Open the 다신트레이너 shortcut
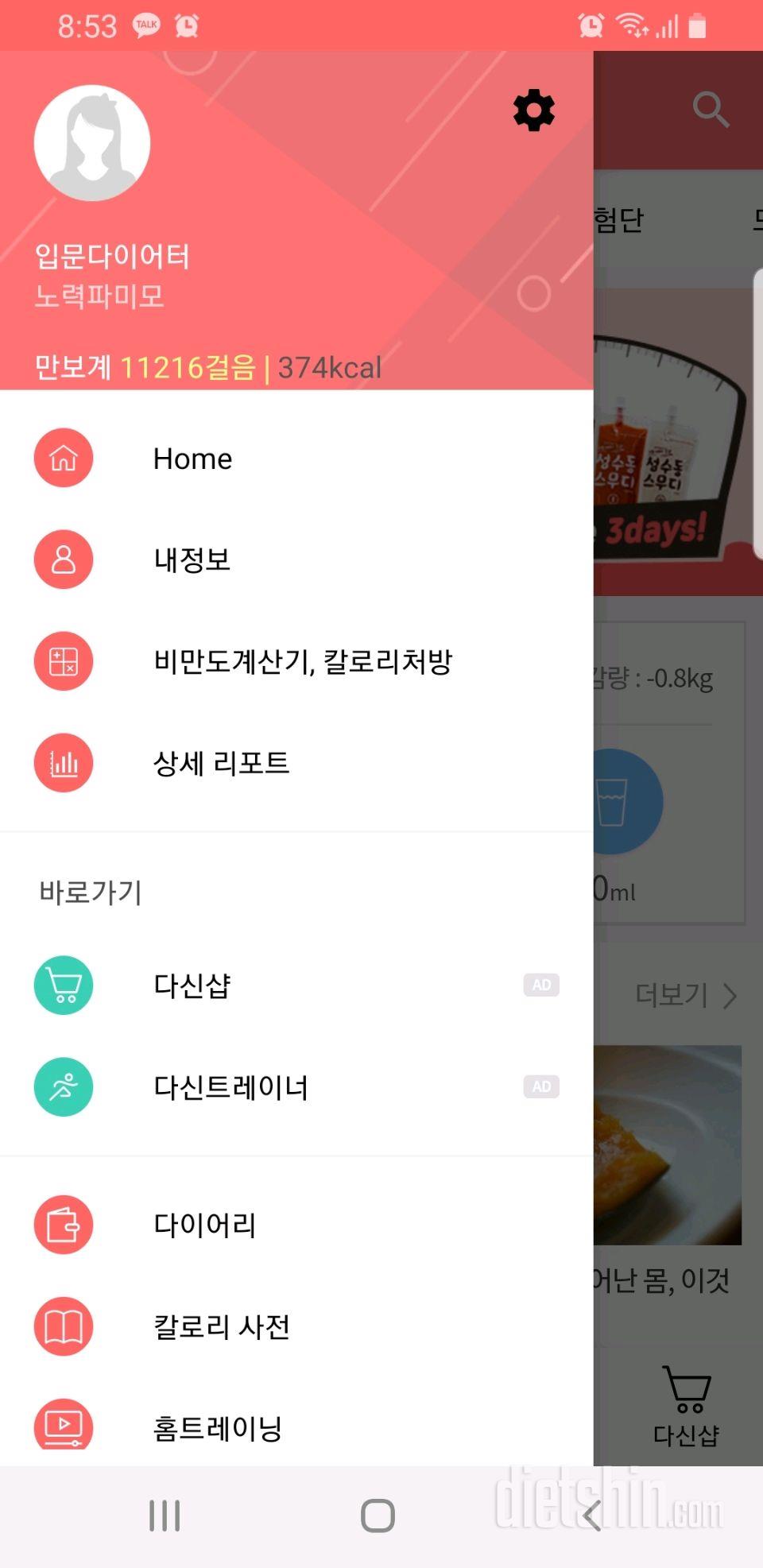The width and height of the screenshot is (763, 1568). [230, 1087]
